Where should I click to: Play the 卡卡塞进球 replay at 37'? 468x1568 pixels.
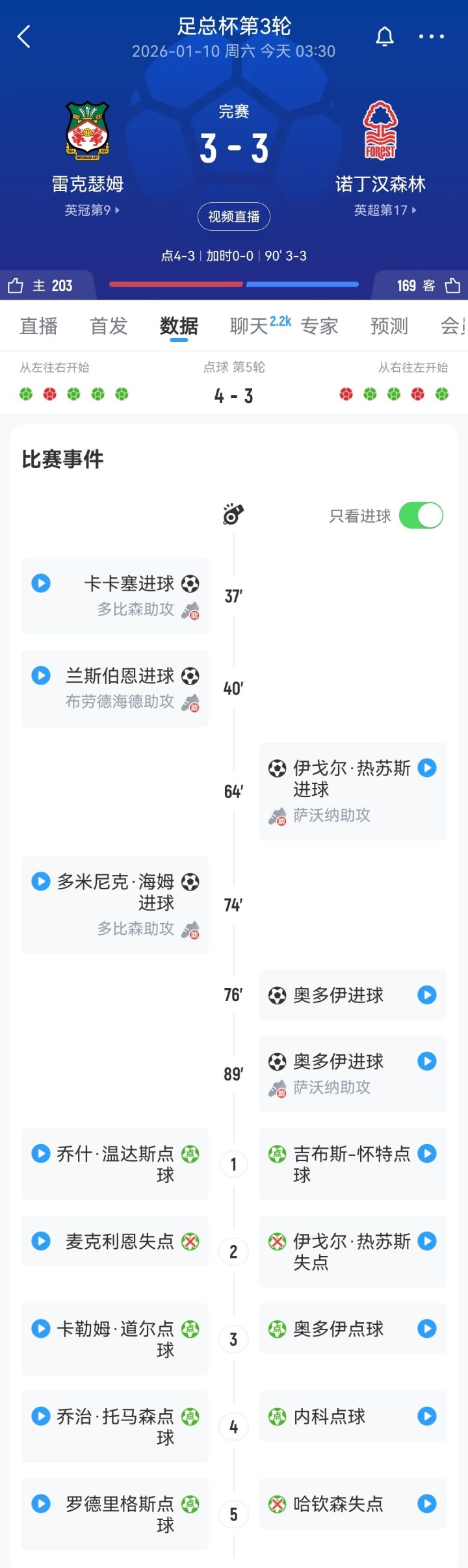click(41, 583)
